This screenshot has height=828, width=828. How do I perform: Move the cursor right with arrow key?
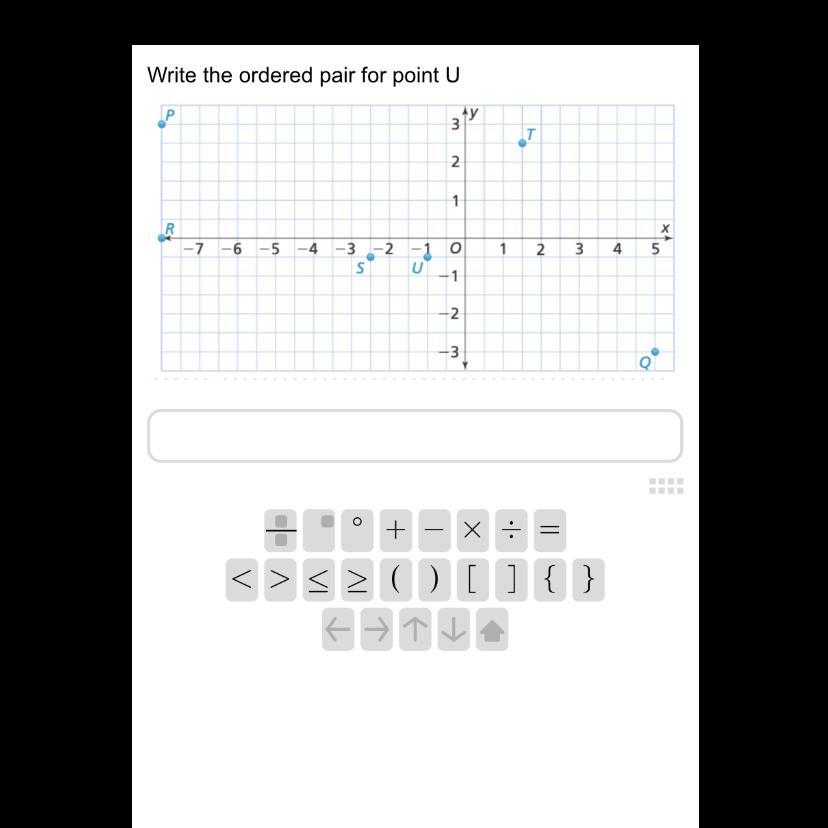(x=376, y=630)
